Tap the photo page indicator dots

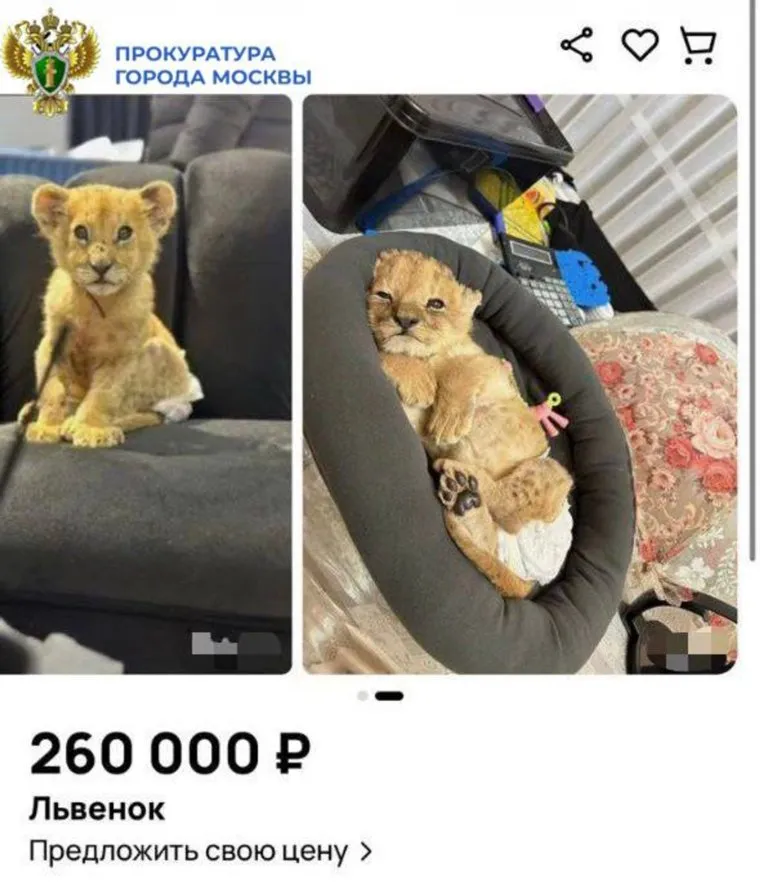[x=380, y=695]
